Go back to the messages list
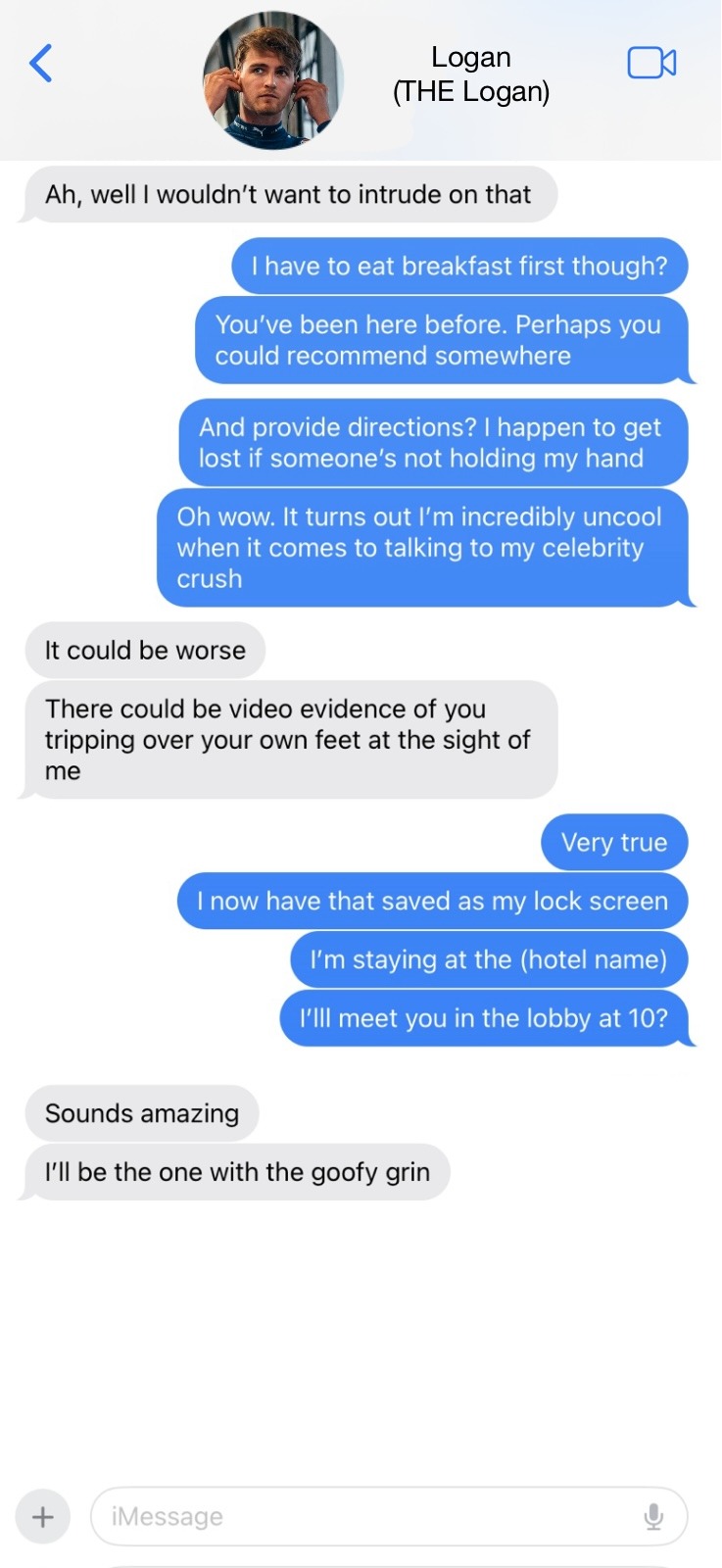722x1568 pixels. [41, 64]
